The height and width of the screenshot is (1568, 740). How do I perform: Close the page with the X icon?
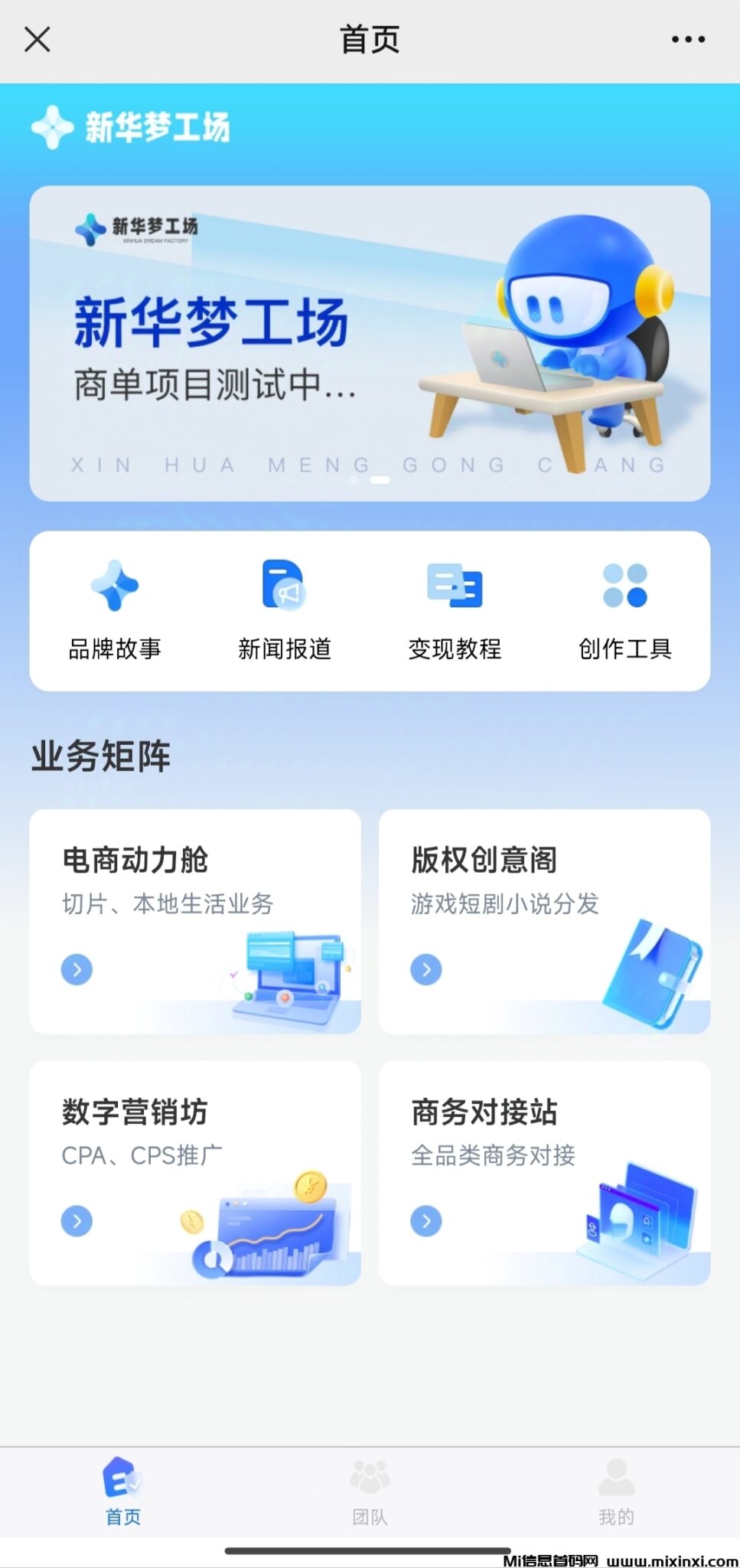coord(37,39)
